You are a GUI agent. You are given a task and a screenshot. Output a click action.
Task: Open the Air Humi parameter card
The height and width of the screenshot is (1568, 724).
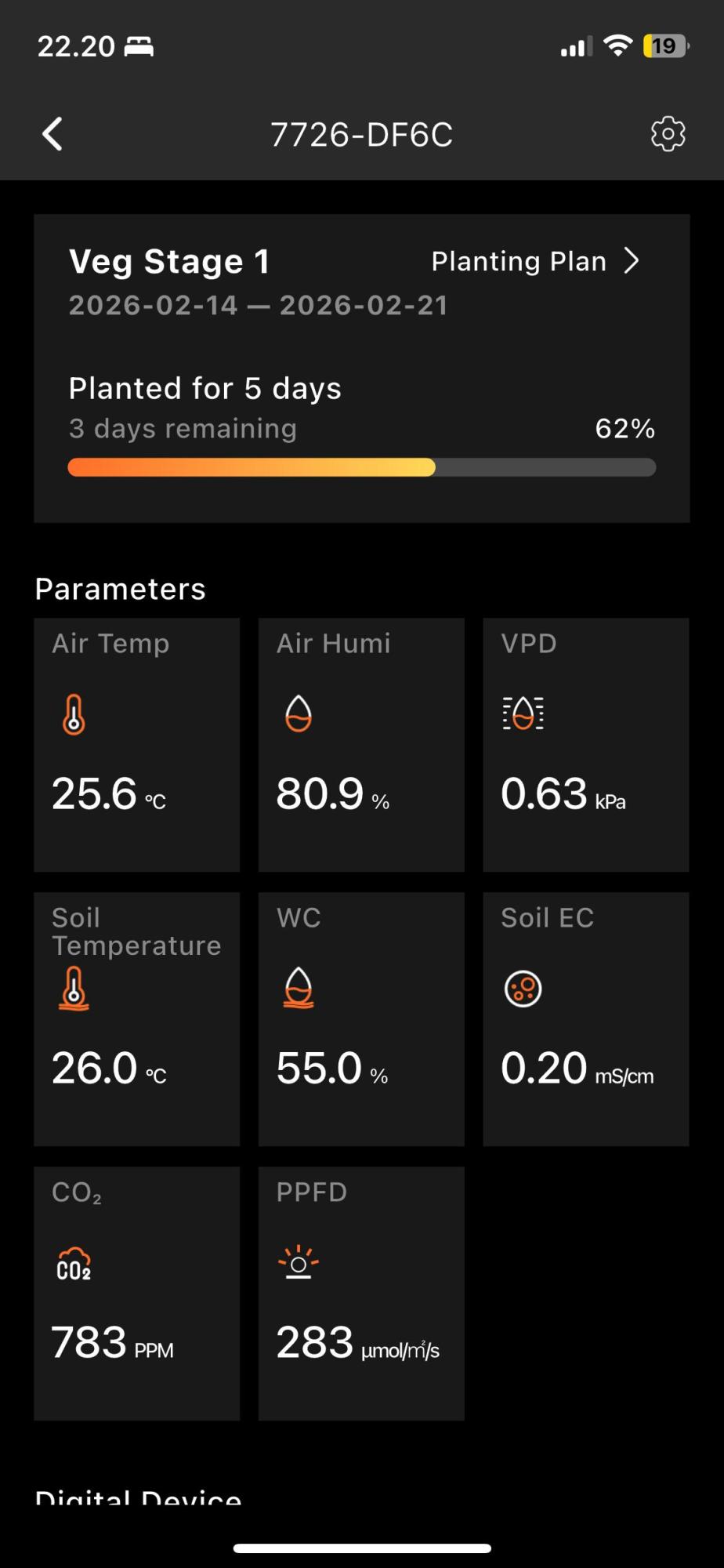click(361, 744)
